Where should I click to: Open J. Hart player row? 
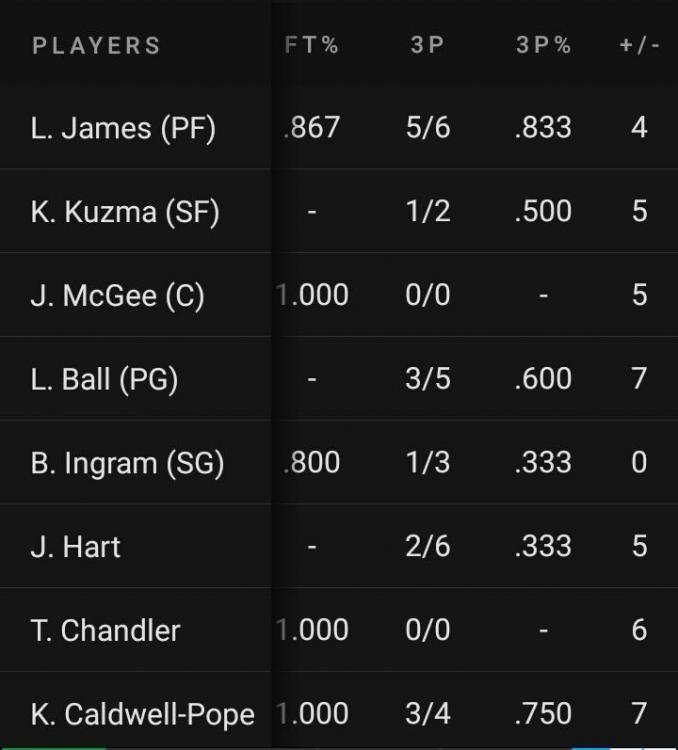tap(76, 547)
